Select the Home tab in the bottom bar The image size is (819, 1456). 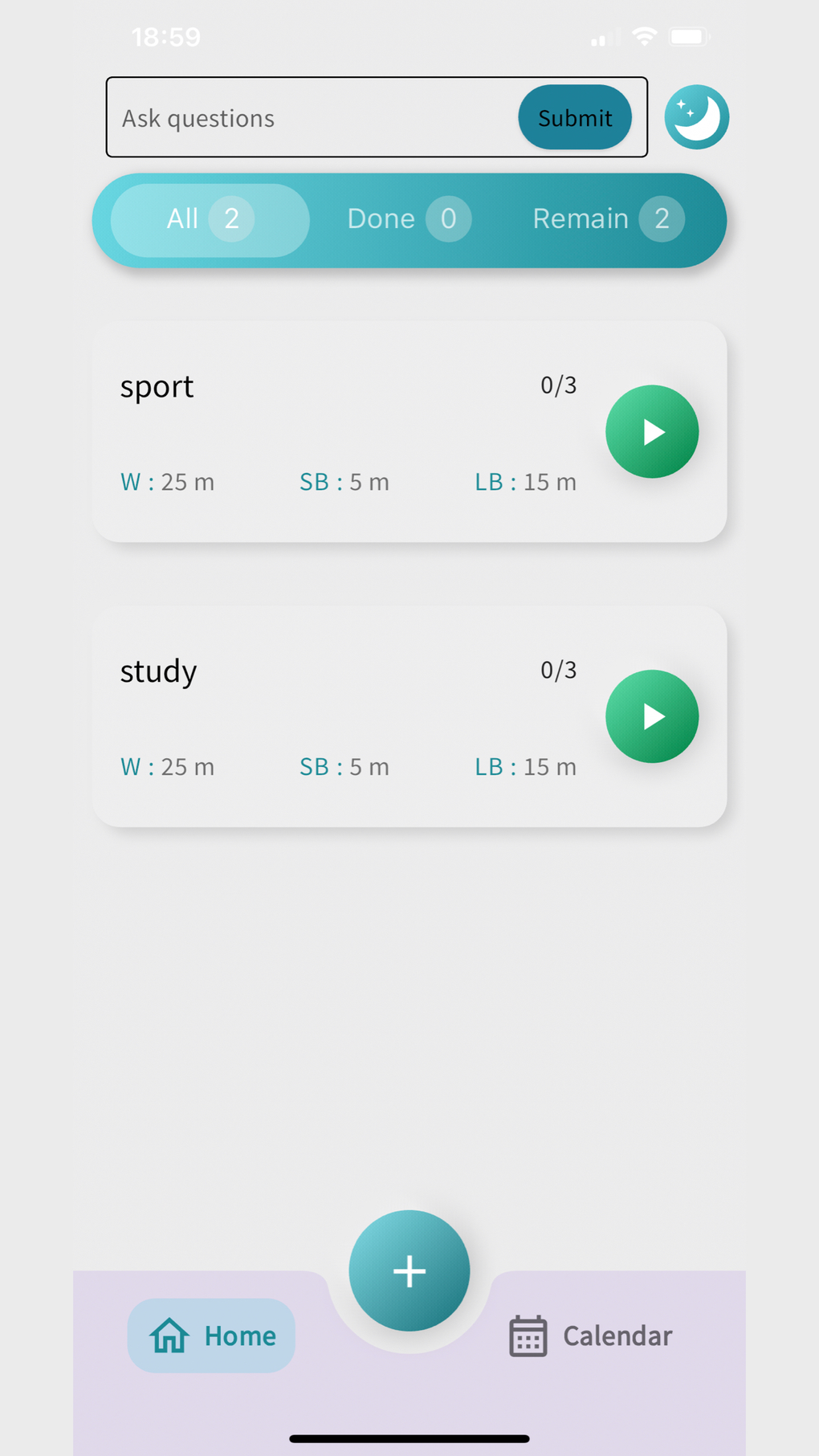[x=210, y=1336]
